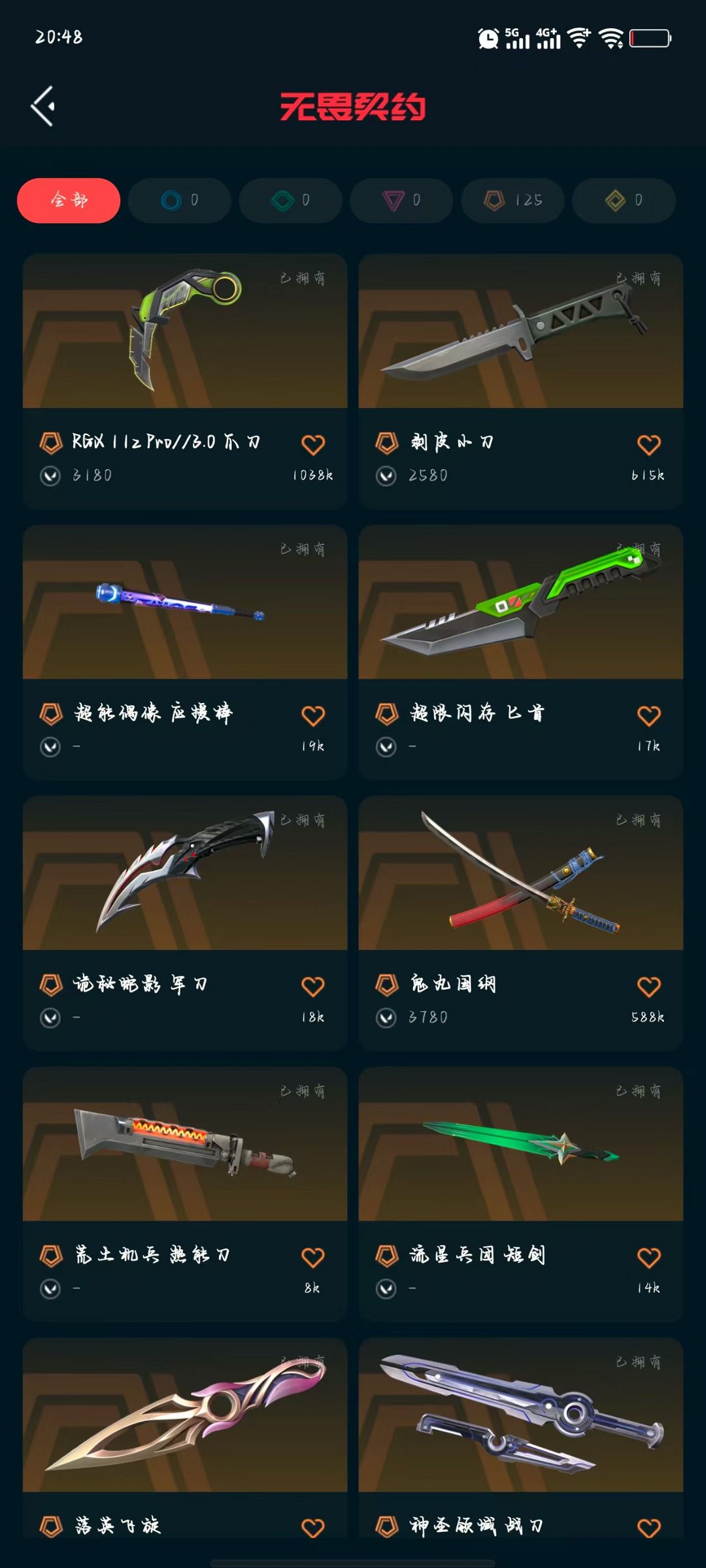This screenshot has height=1568, width=706.
Task: Like the RGX 11z Pro 3.0 爪刀 skin
Action: click(313, 445)
